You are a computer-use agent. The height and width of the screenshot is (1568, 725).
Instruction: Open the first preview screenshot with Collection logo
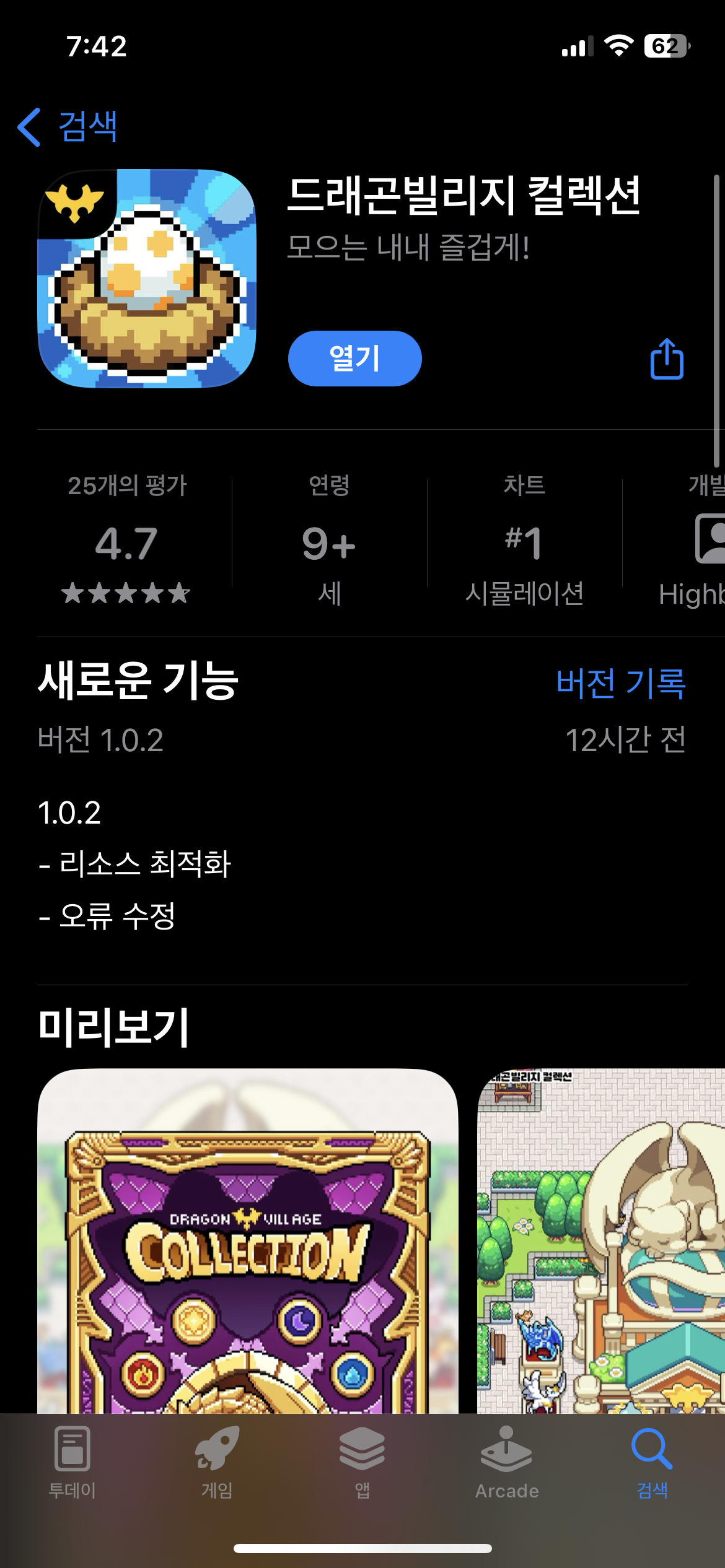pyautogui.click(x=248, y=1240)
